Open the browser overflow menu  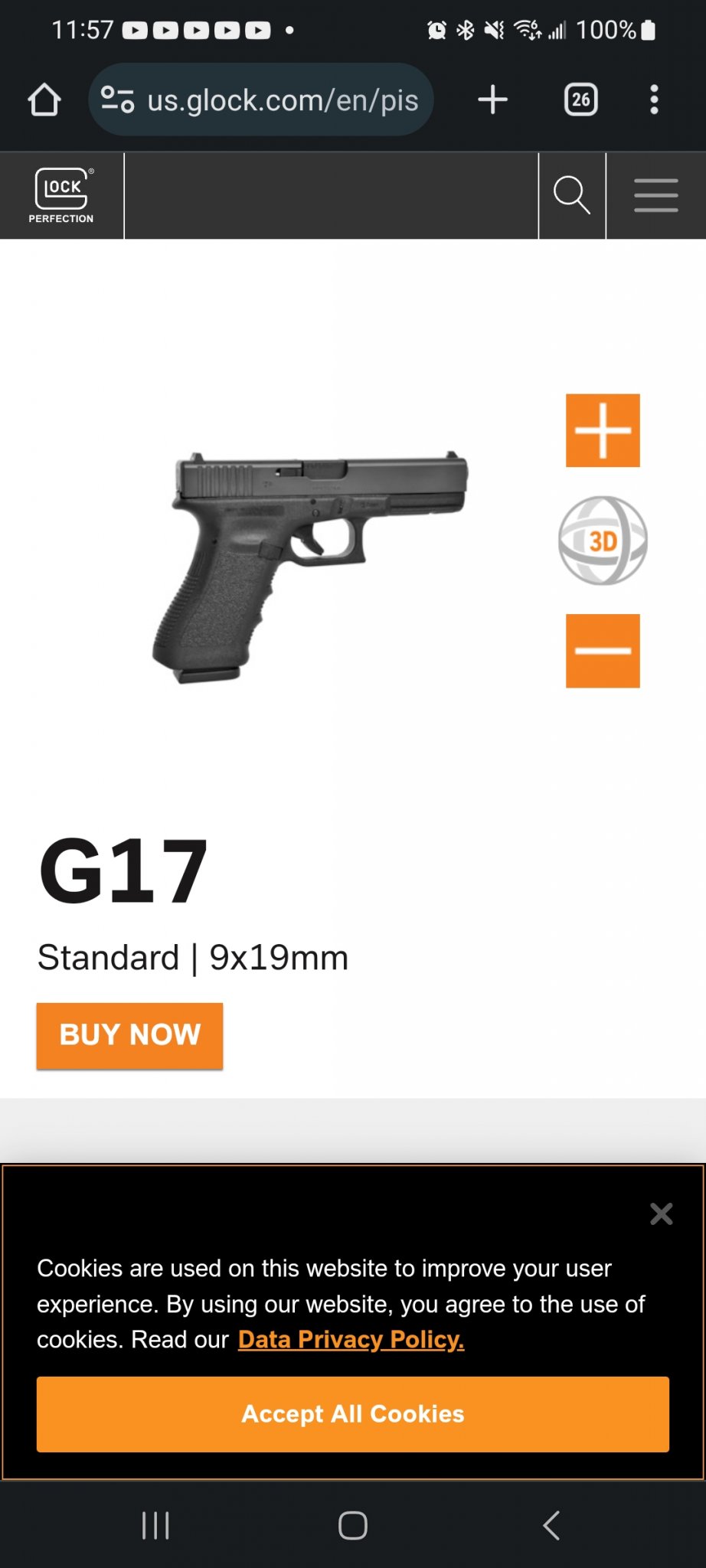654,100
